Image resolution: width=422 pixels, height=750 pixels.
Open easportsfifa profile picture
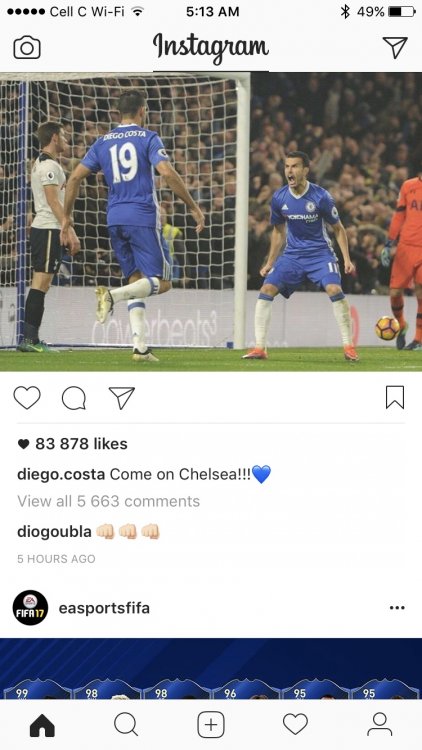(30, 607)
